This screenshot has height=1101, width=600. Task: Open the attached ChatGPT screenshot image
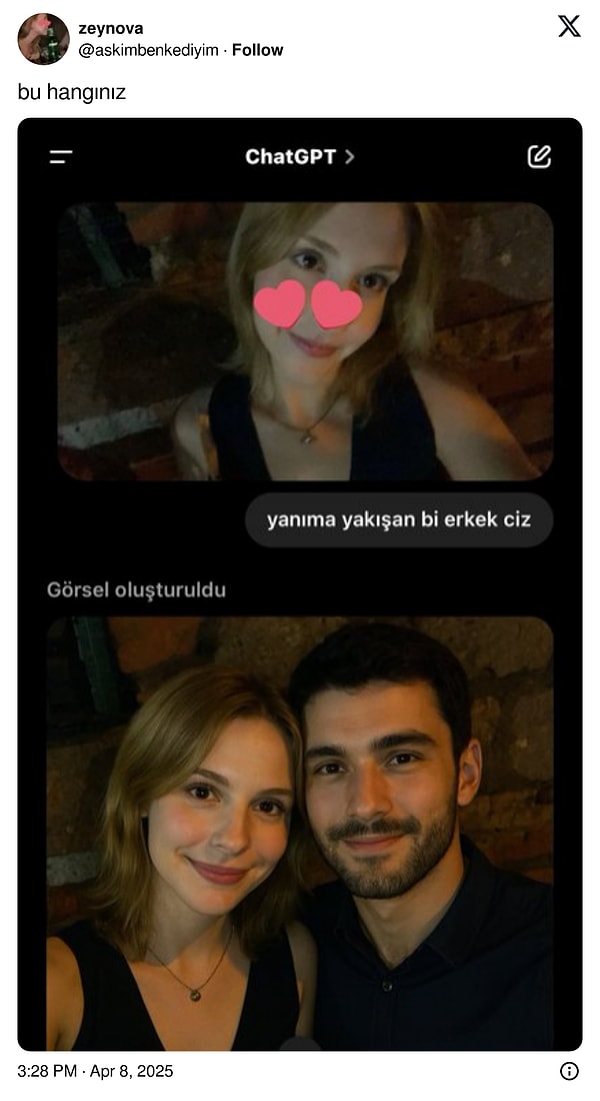(300, 584)
